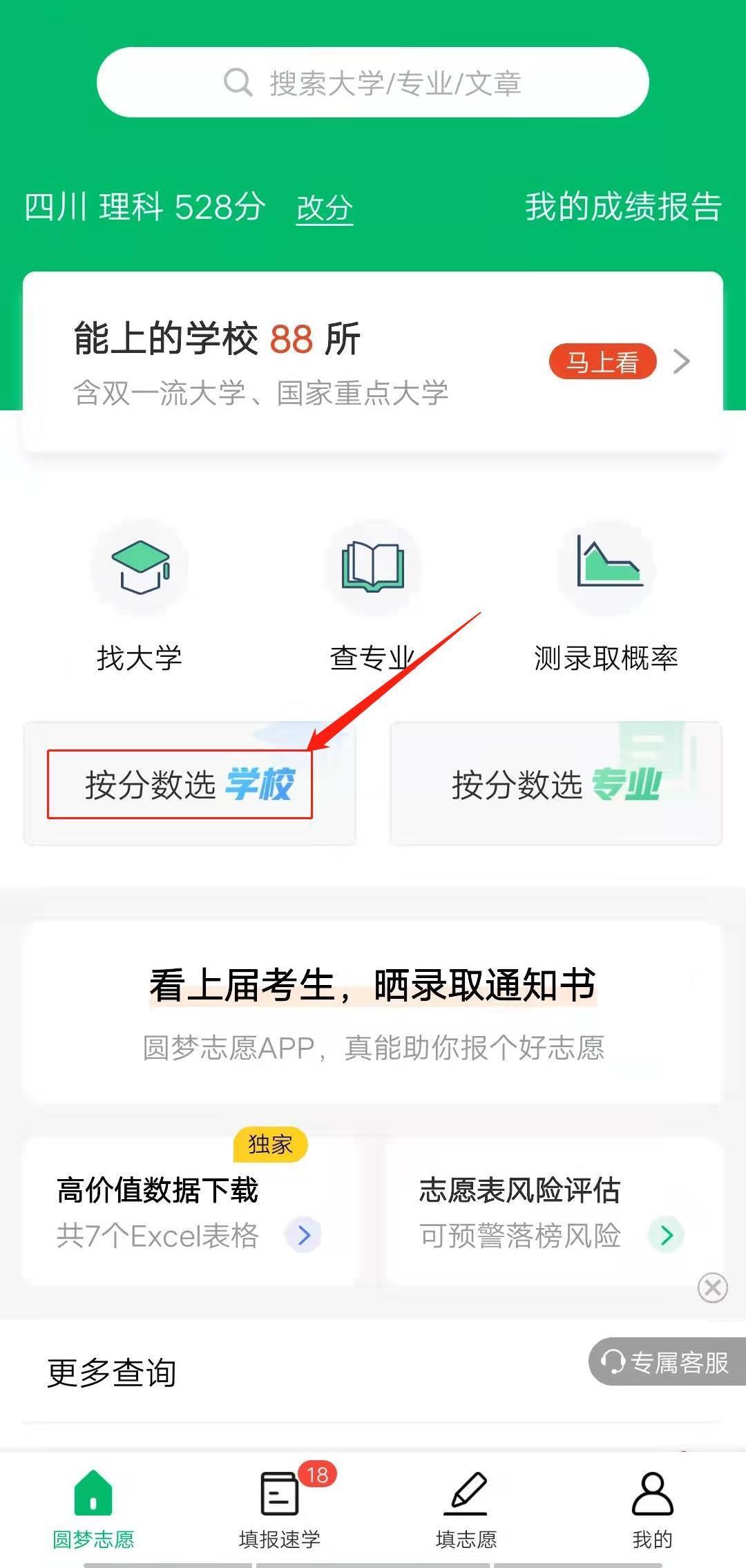Select 按分数选学校
This screenshot has width=746, height=1568.
click(189, 784)
